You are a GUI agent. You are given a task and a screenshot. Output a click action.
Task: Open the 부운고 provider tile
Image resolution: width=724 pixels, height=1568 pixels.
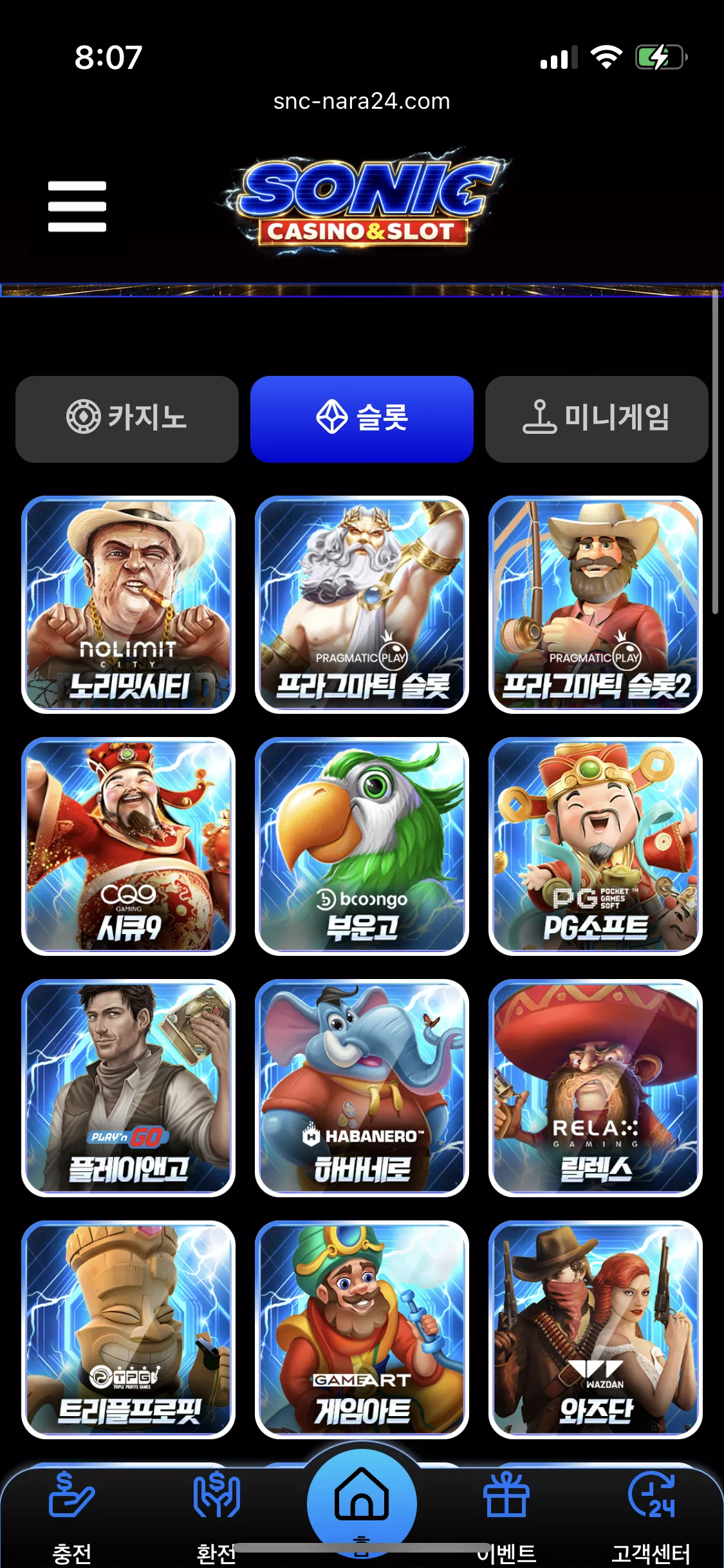click(x=362, y=846)
